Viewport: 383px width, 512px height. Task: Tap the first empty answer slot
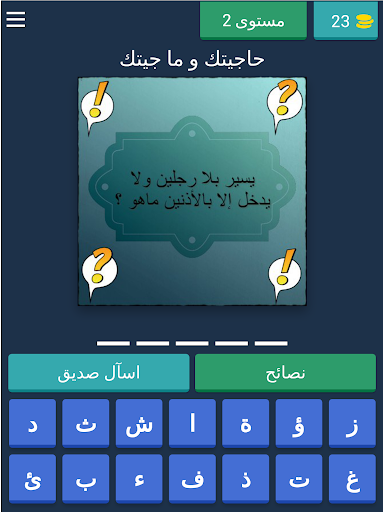pyautogui.click(x=271, y=343)
